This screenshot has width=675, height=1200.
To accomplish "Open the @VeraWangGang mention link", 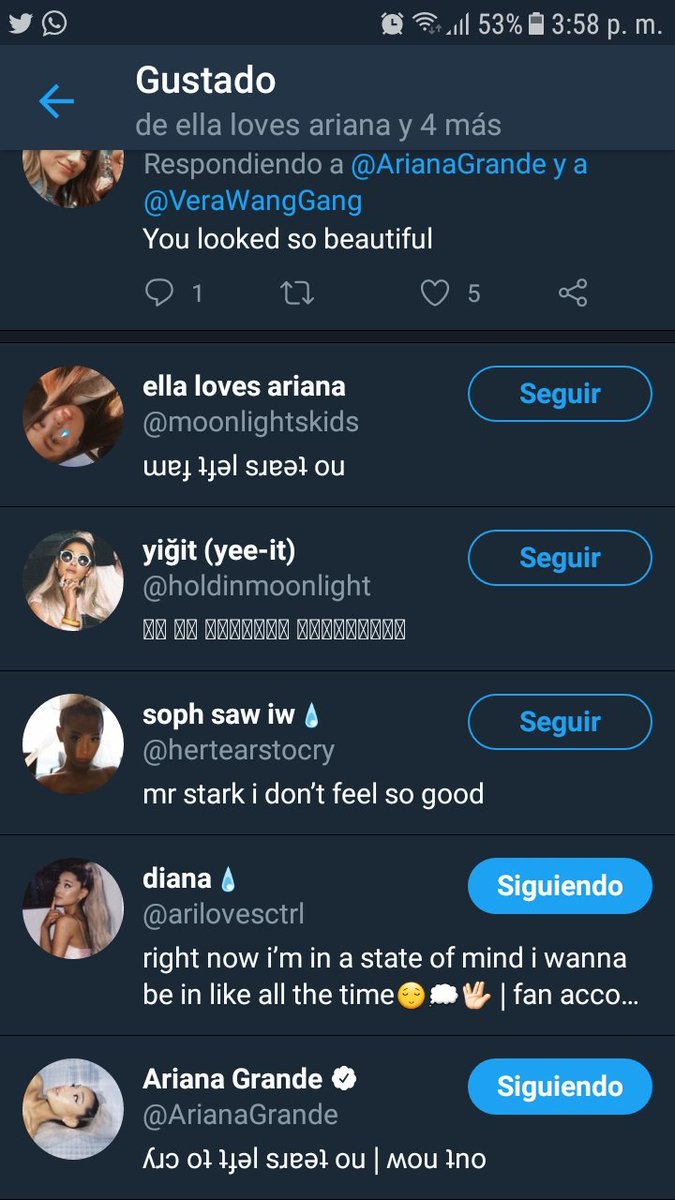I will [x=253, y=202].
